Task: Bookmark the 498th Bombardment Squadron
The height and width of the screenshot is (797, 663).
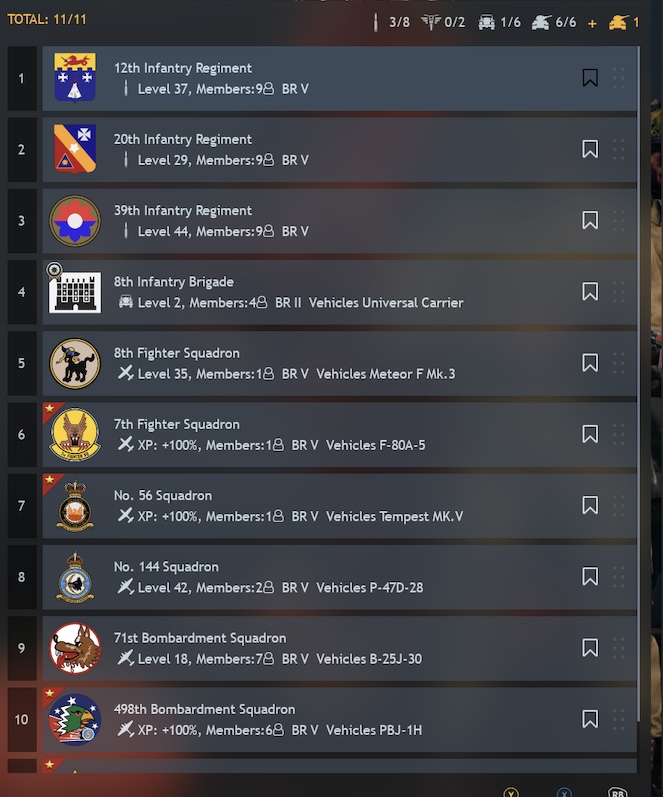Action: (x=590, y=719)
